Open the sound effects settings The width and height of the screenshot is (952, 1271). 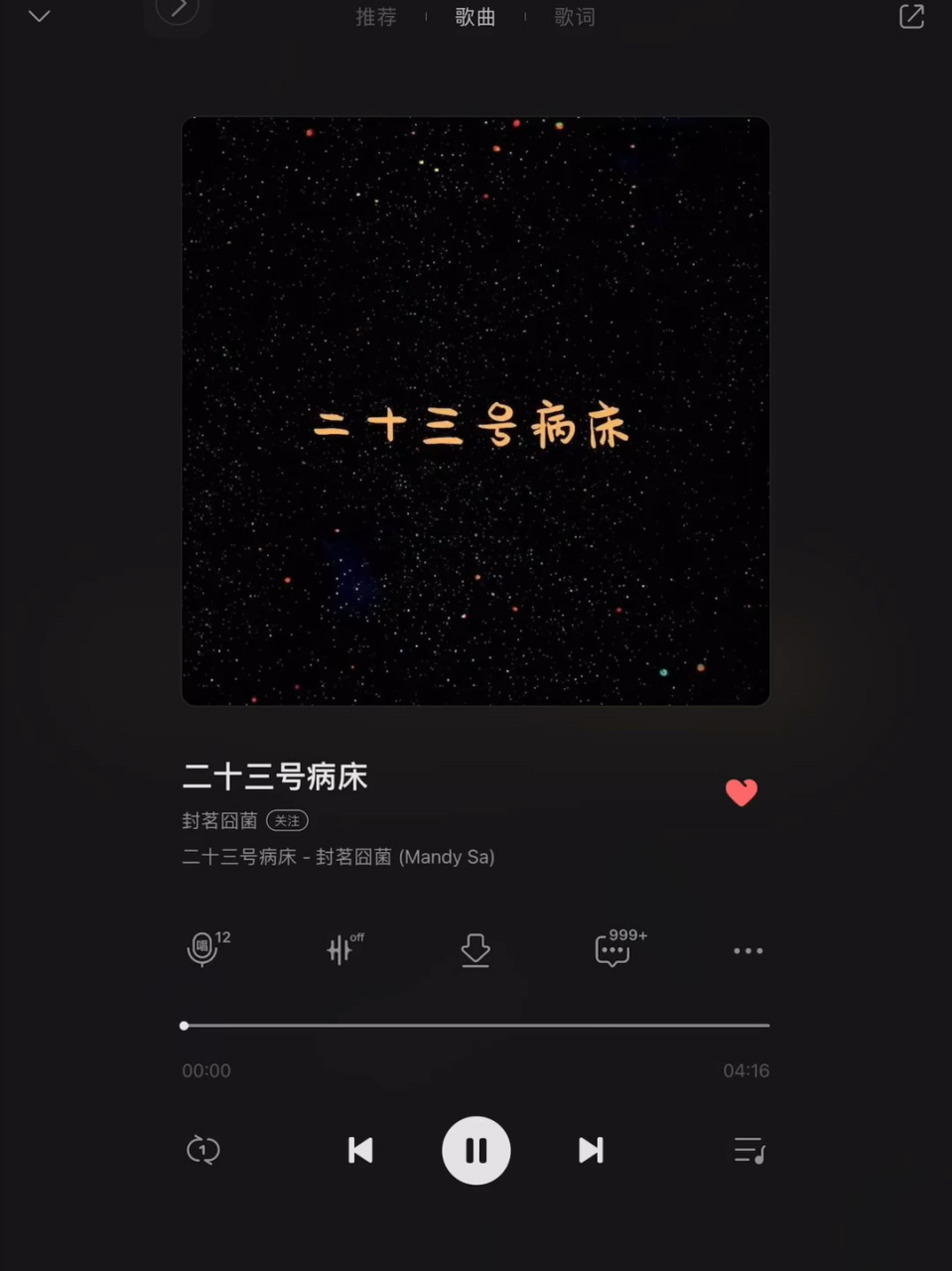pyautogui.click(x=340, y=950)
